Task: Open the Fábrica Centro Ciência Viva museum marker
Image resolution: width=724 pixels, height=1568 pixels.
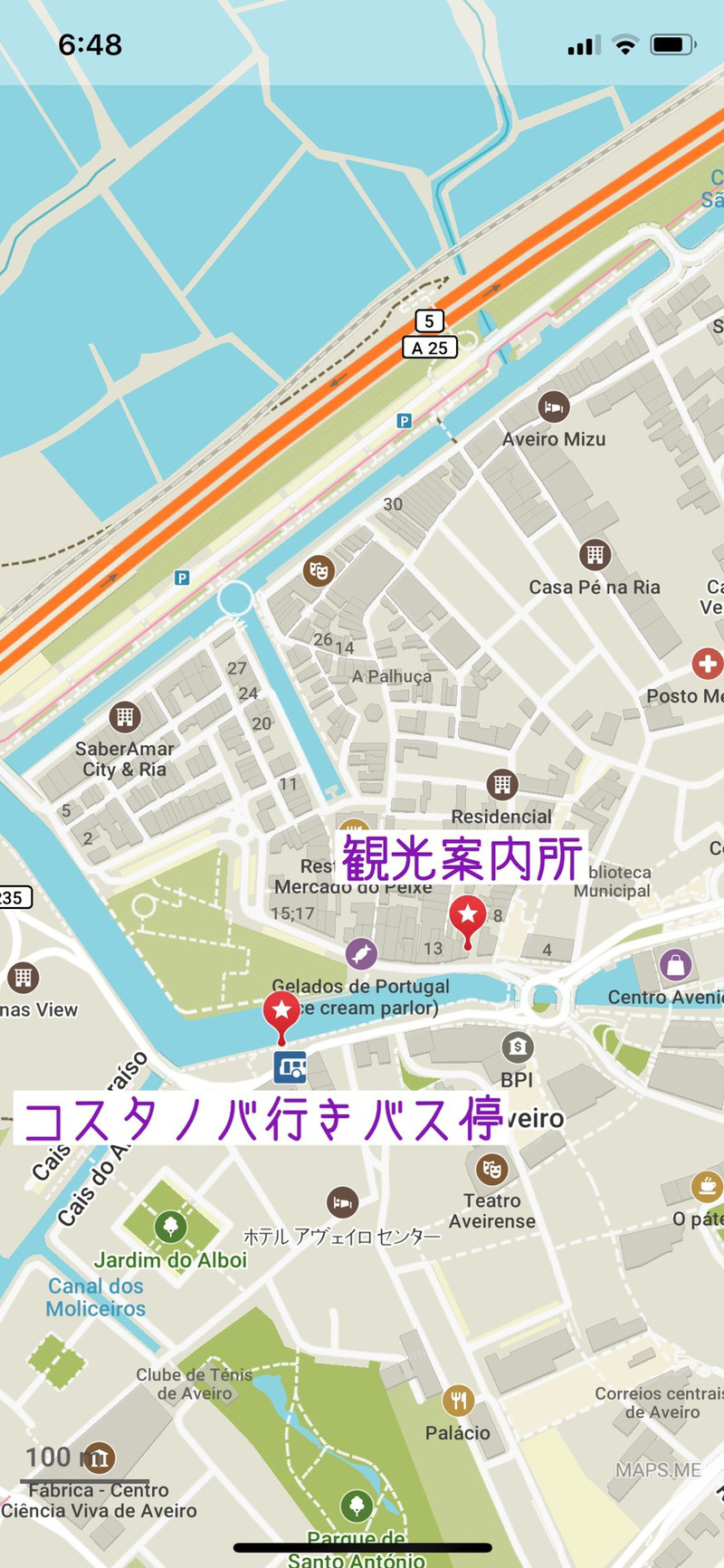Action: [x=99, y=1458]
